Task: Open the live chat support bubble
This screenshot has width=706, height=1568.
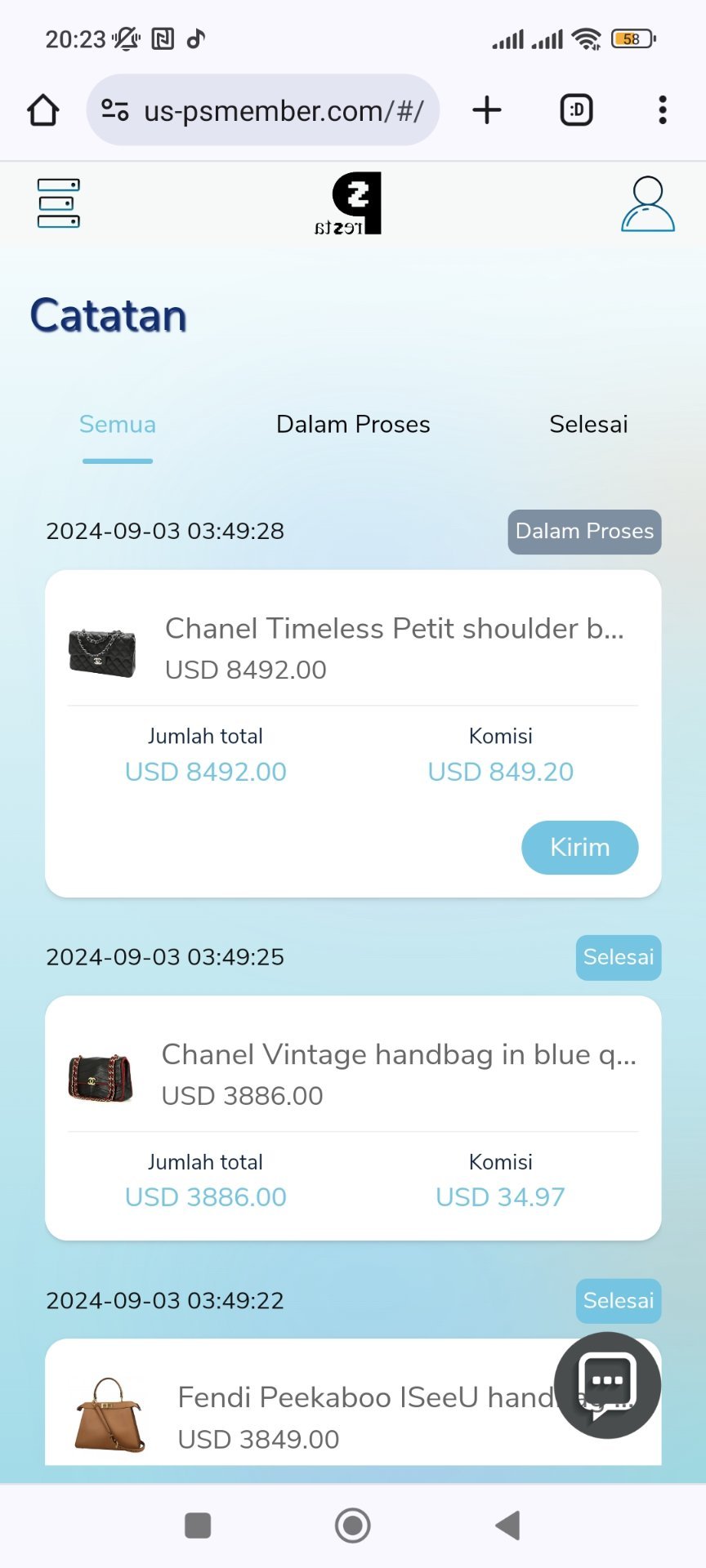Action: pos(607,1385)
